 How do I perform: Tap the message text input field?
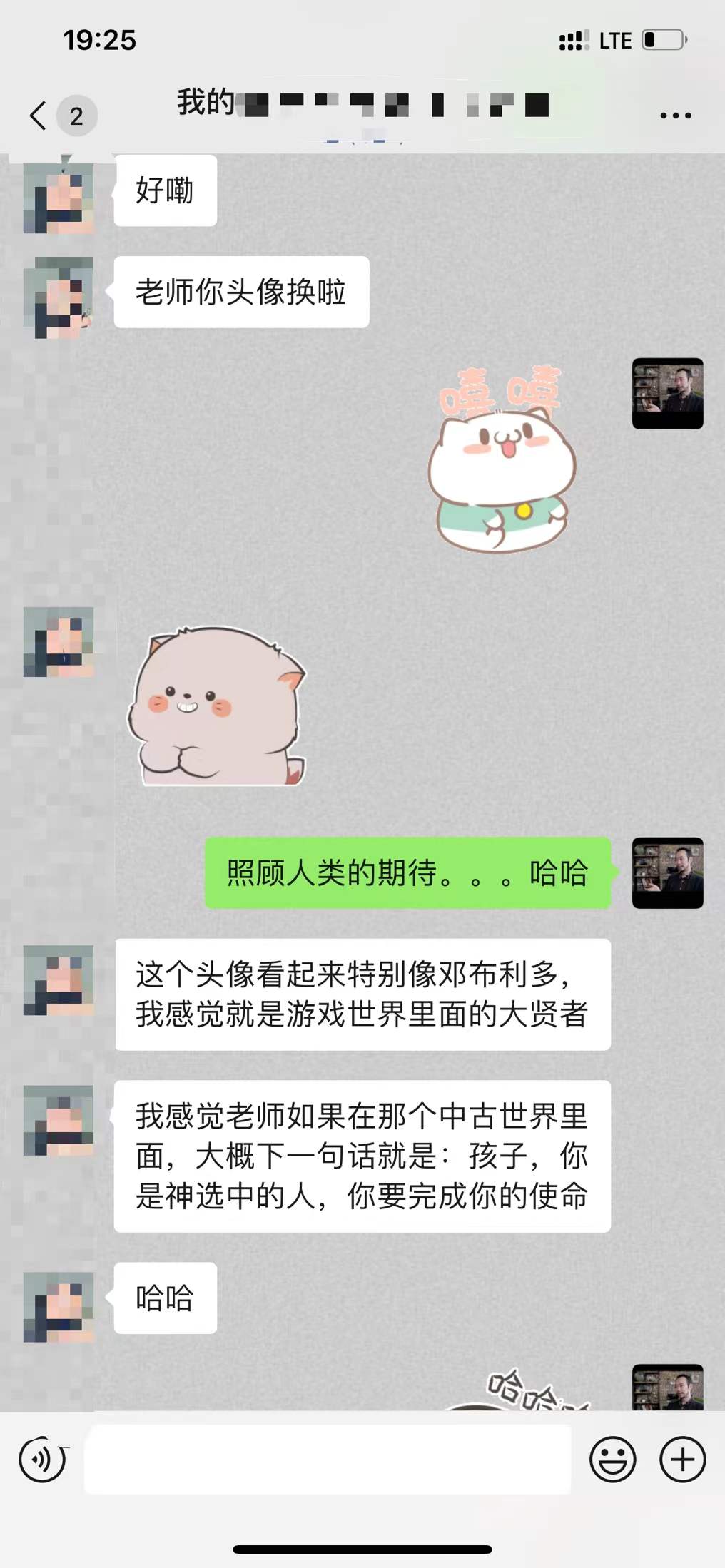328,1460
